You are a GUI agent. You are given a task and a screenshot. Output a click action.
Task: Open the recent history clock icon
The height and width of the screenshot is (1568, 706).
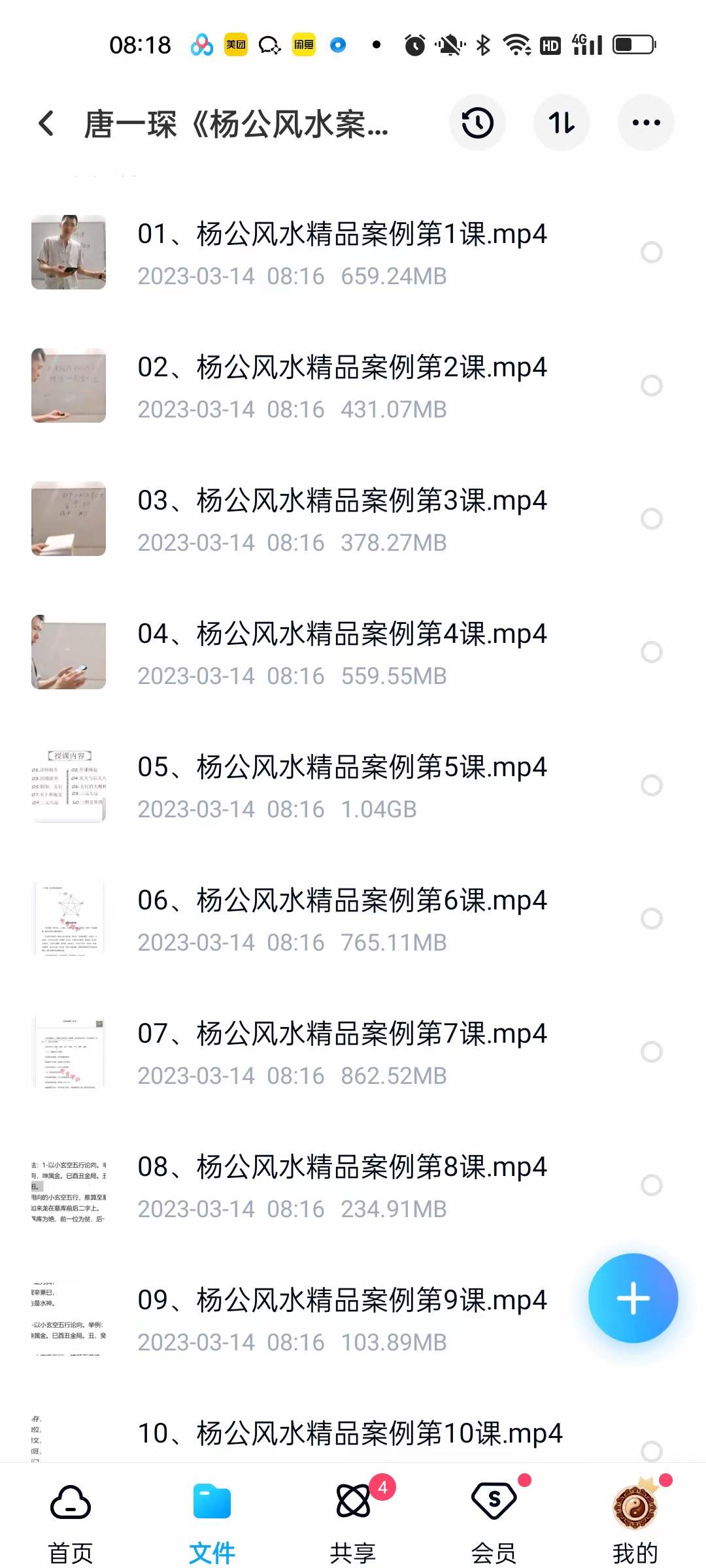tap(477, 123)
